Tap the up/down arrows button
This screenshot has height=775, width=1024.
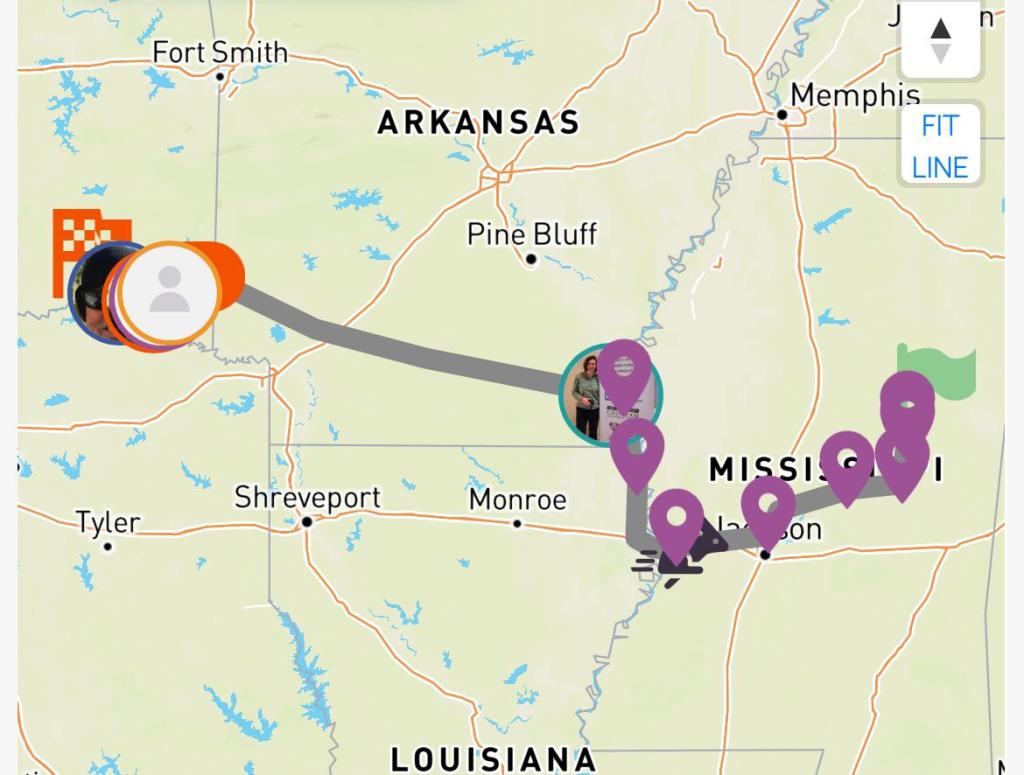[940, 41]
